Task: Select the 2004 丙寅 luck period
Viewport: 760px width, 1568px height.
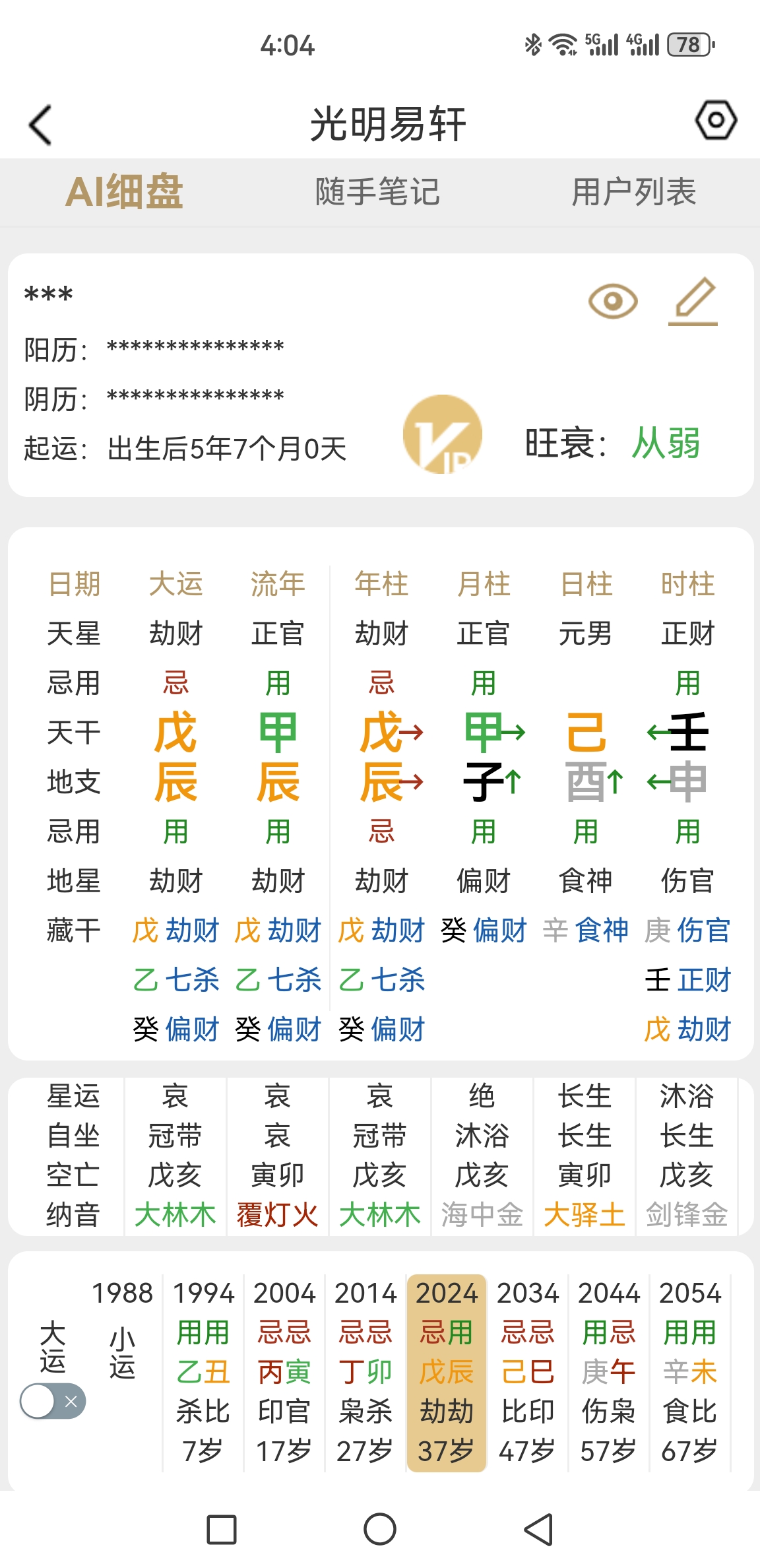Action: coord(284,1371)
